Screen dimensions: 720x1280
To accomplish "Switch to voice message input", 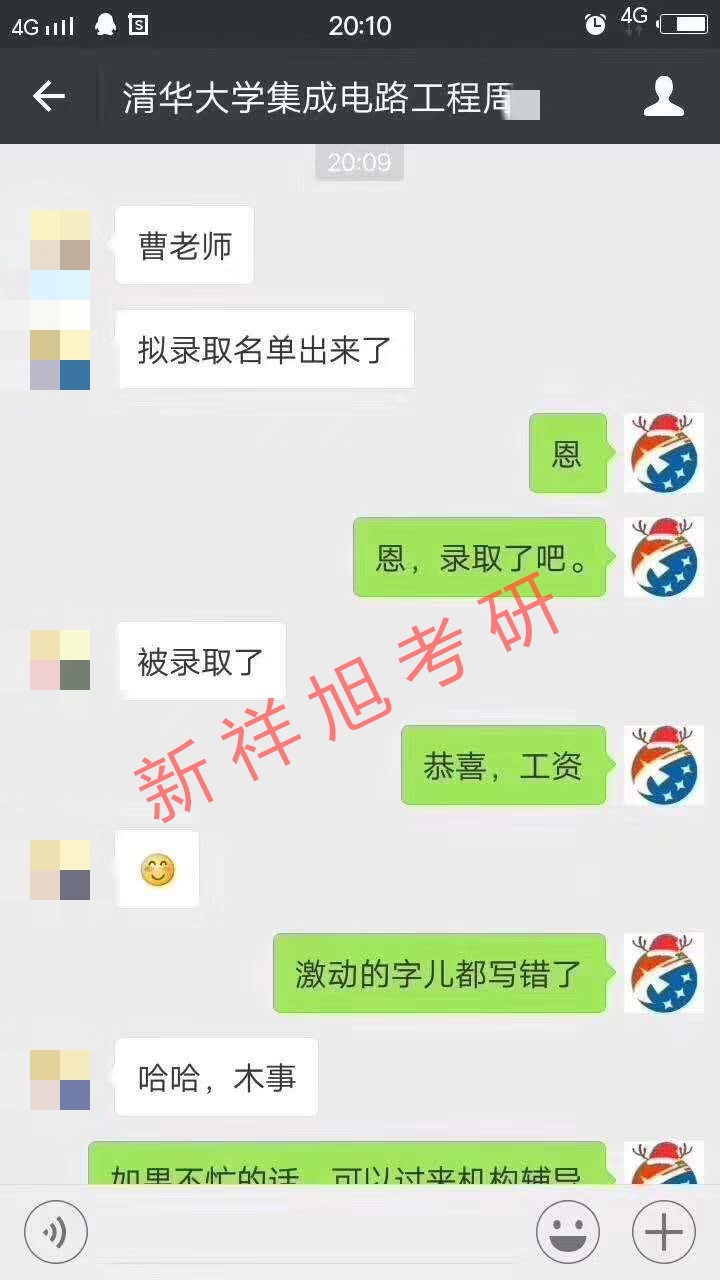I will tap(56, 1231).
